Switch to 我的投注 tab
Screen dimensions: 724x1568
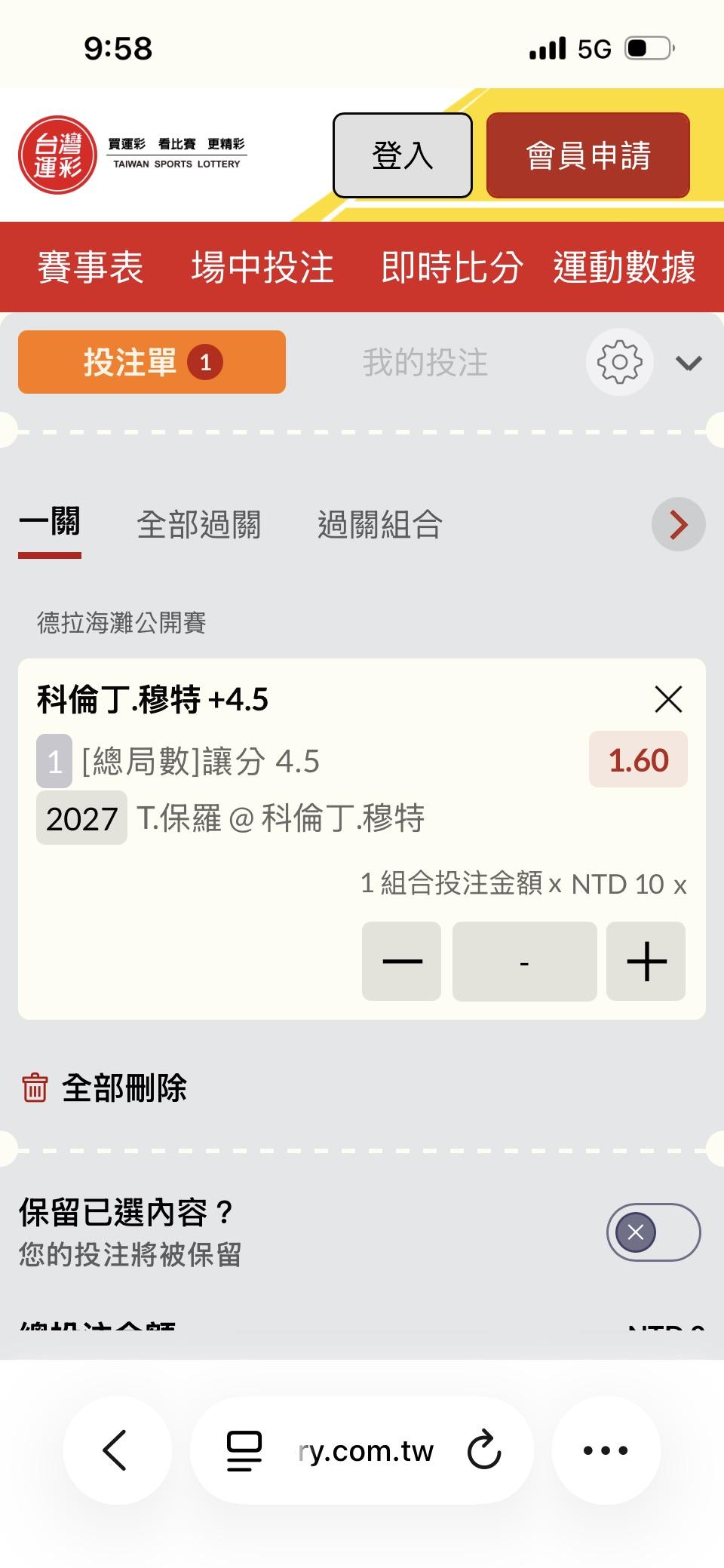(425, 362)
